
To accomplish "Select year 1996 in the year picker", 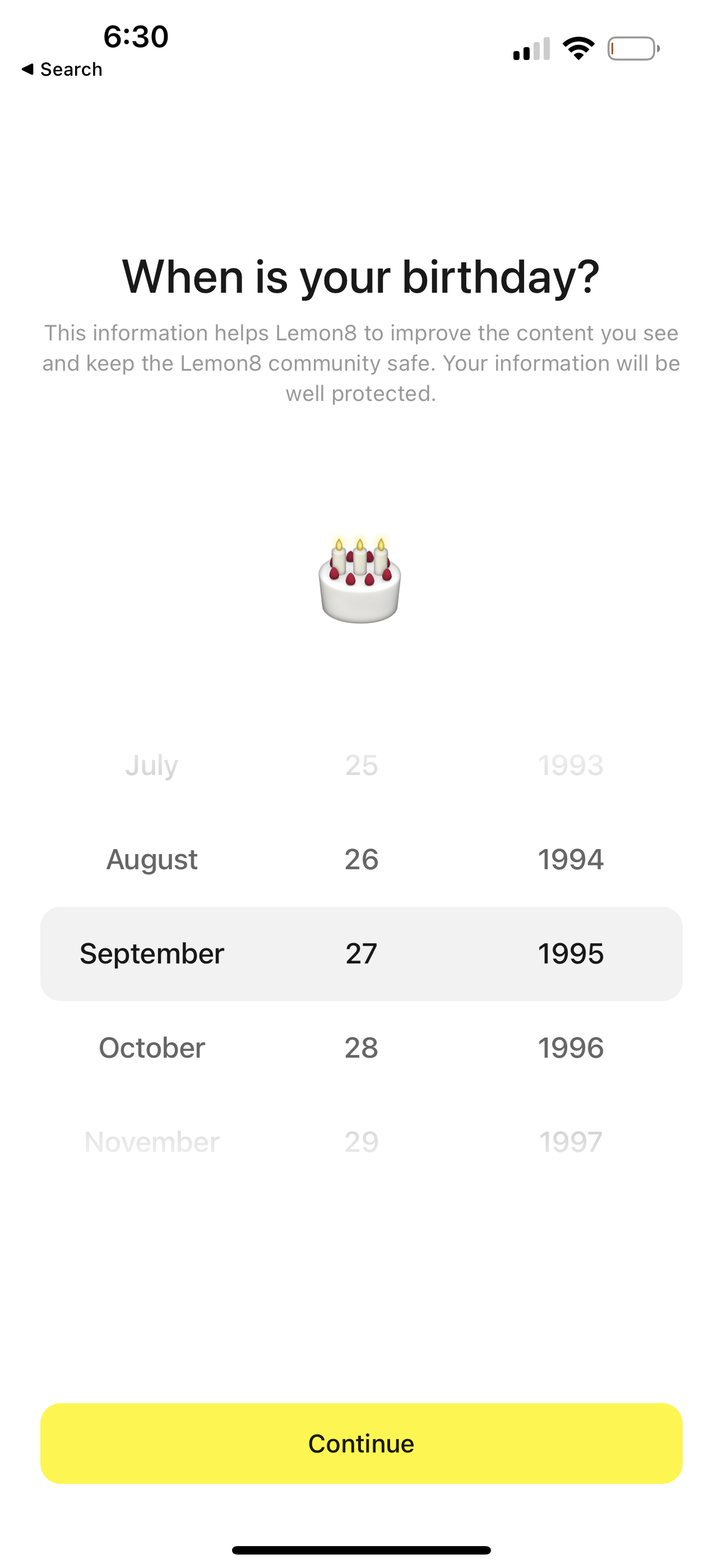I will 571,1047.
